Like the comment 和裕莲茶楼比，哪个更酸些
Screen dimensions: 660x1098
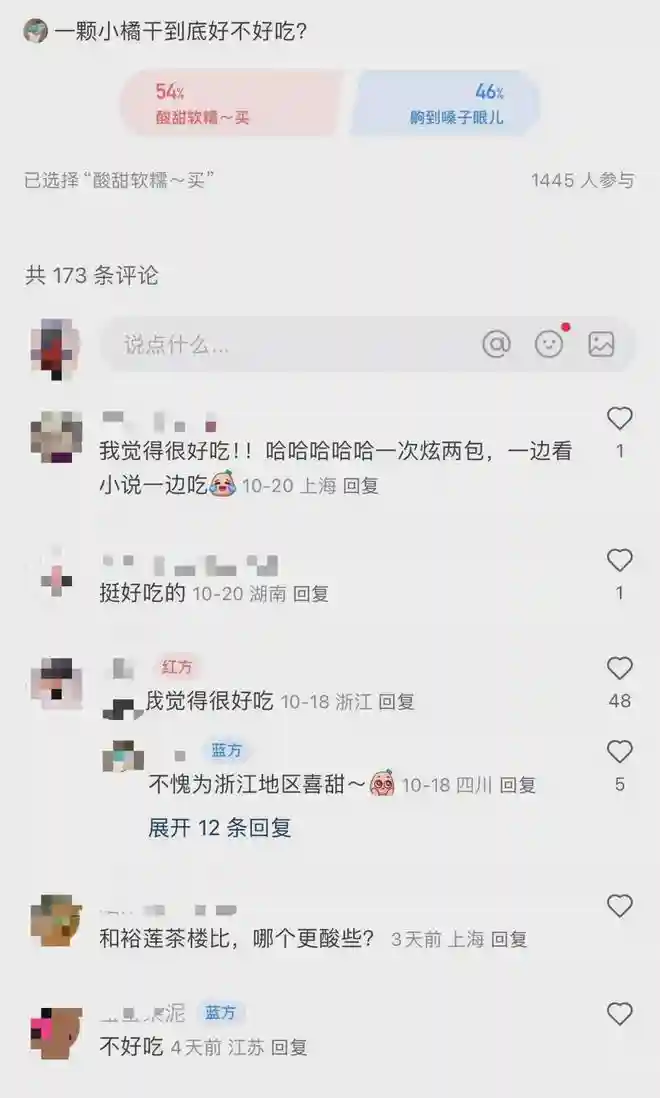620,907
